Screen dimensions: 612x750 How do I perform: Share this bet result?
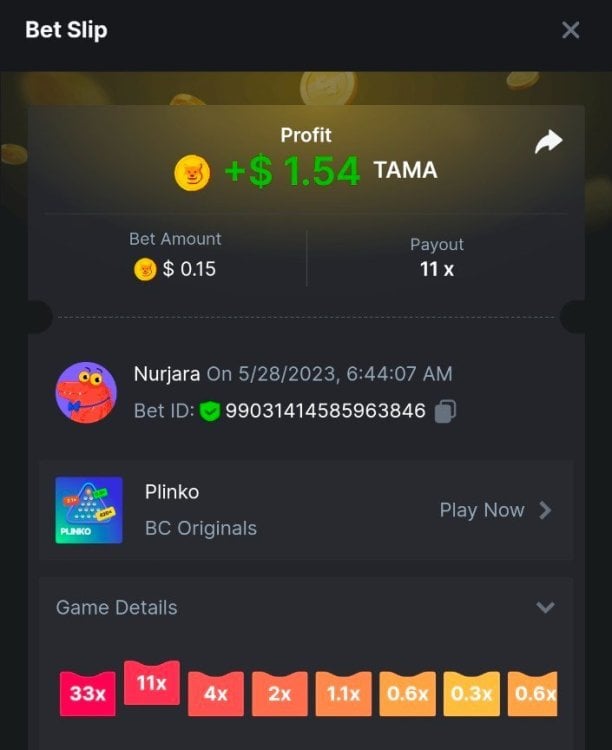tap(548, 143)
